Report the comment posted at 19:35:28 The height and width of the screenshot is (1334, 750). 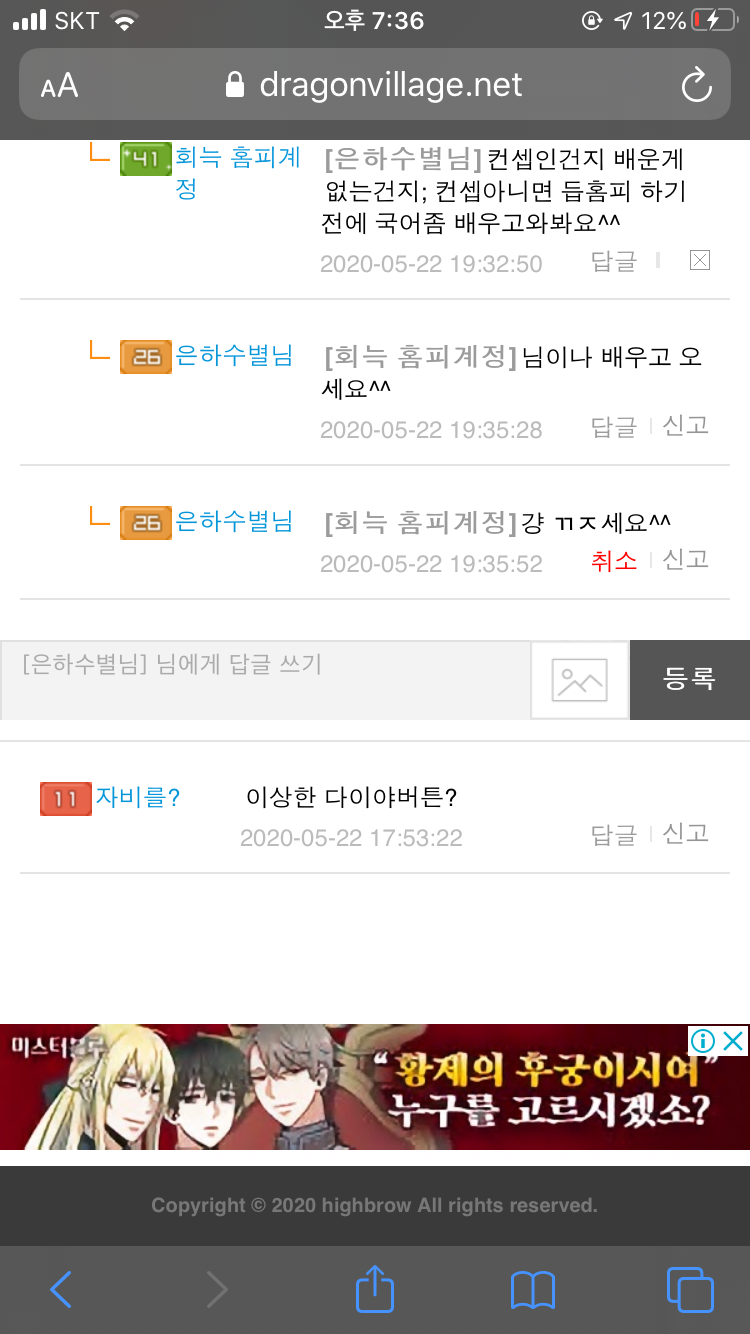point(686,426)
